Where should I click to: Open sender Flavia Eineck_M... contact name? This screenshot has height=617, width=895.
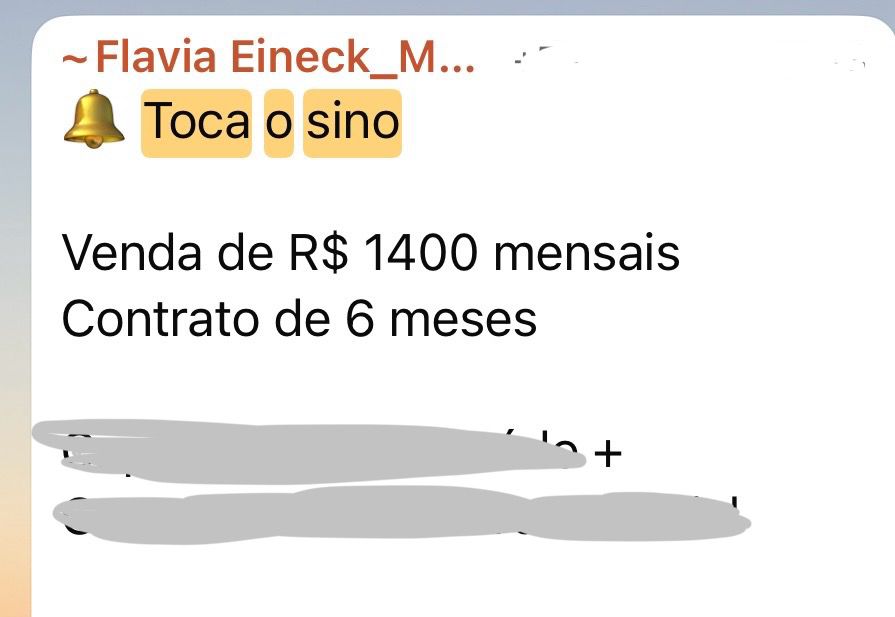[270, 60]
